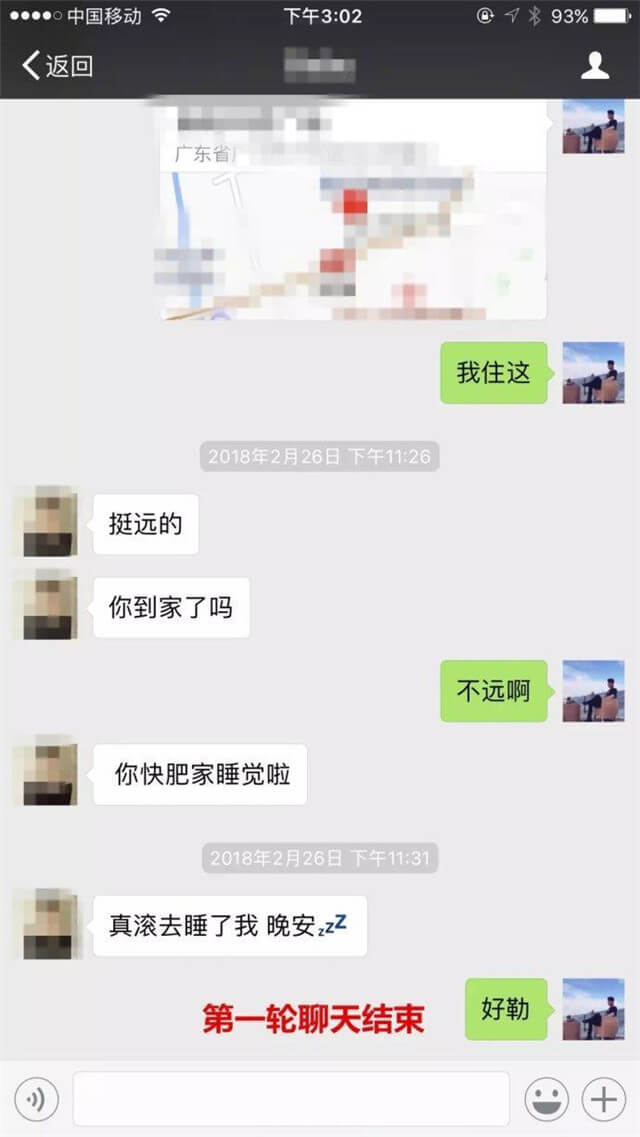Tap own avatar beside 我住这 message
This screenshot has height=1137, width=640.
[593, 373]
